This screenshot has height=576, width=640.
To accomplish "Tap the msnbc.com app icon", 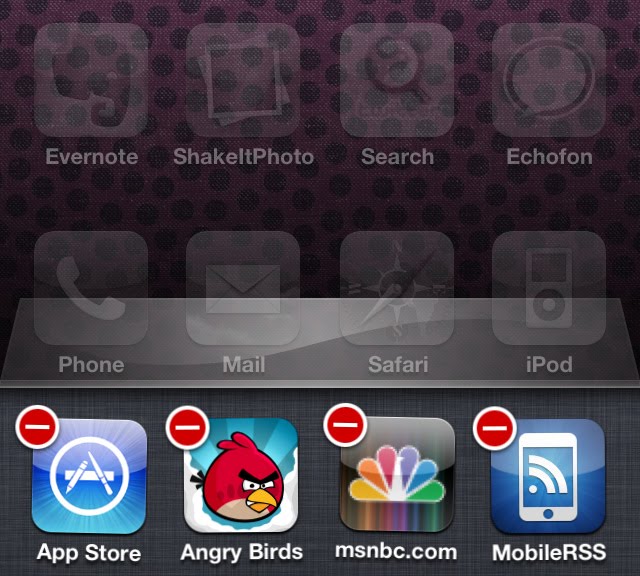I will (397, 475).
